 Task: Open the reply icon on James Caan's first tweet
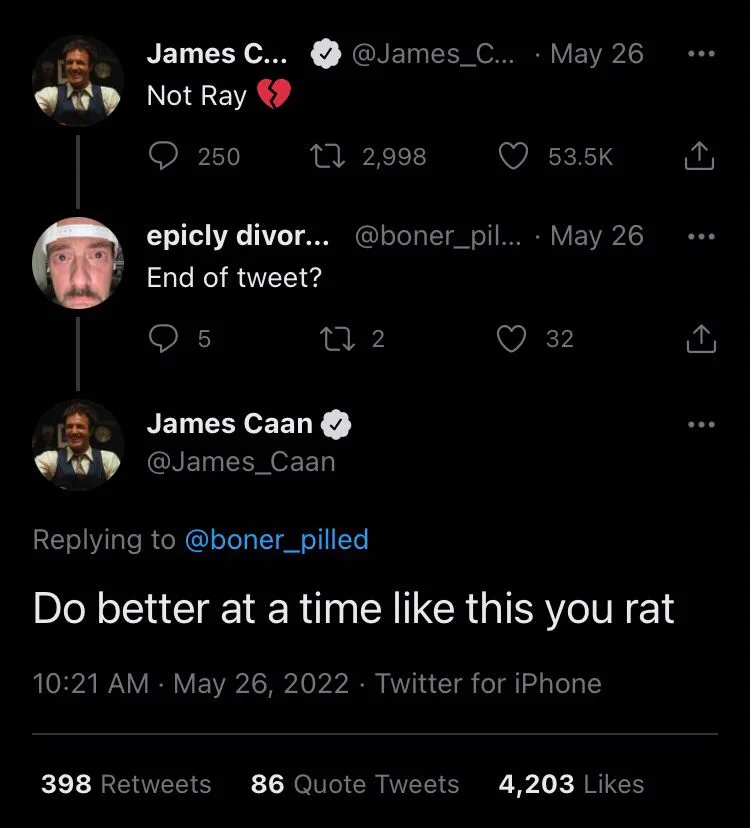[162, 156]
